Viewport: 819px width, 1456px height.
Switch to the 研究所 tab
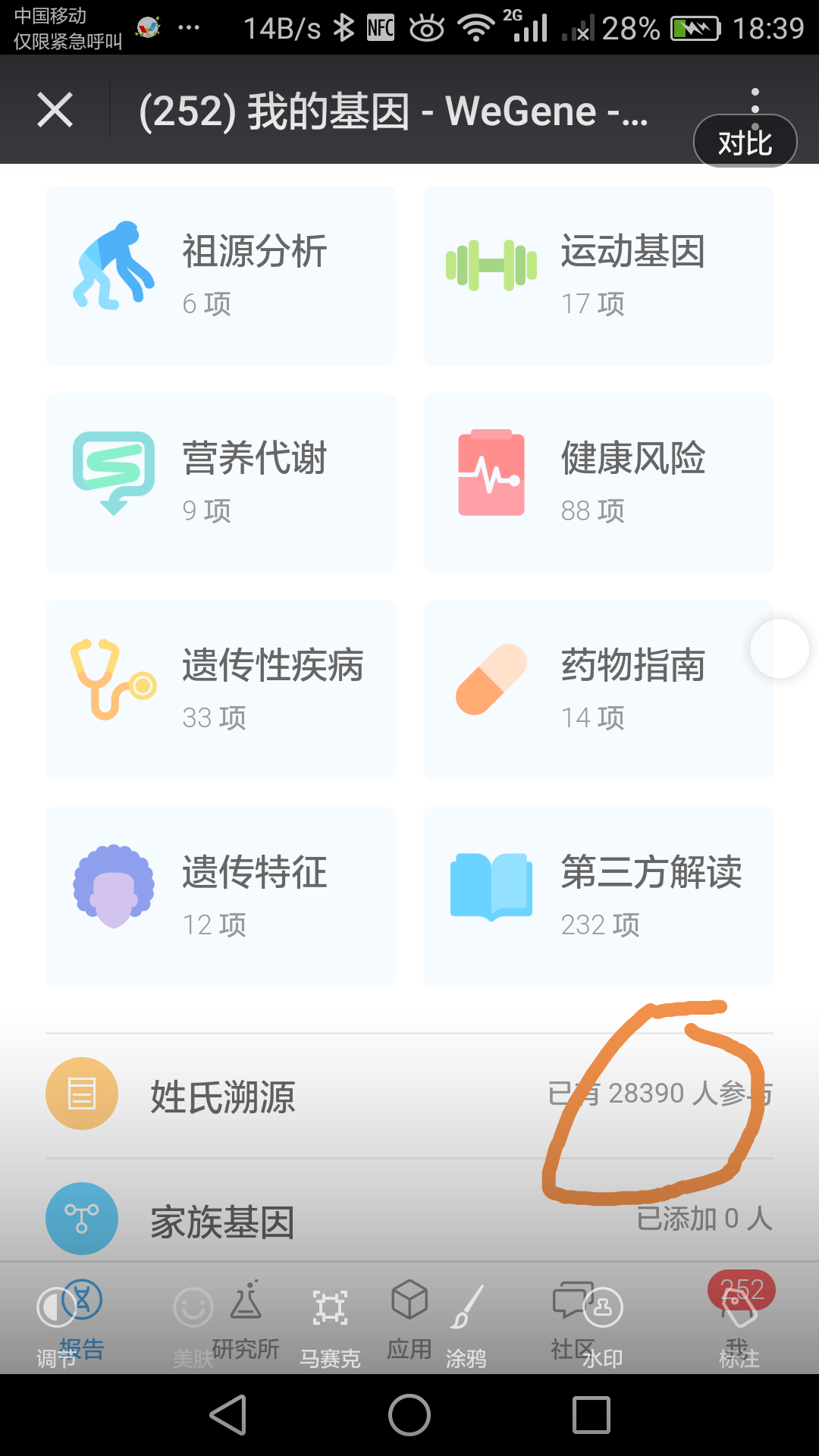click(246, 1319)
